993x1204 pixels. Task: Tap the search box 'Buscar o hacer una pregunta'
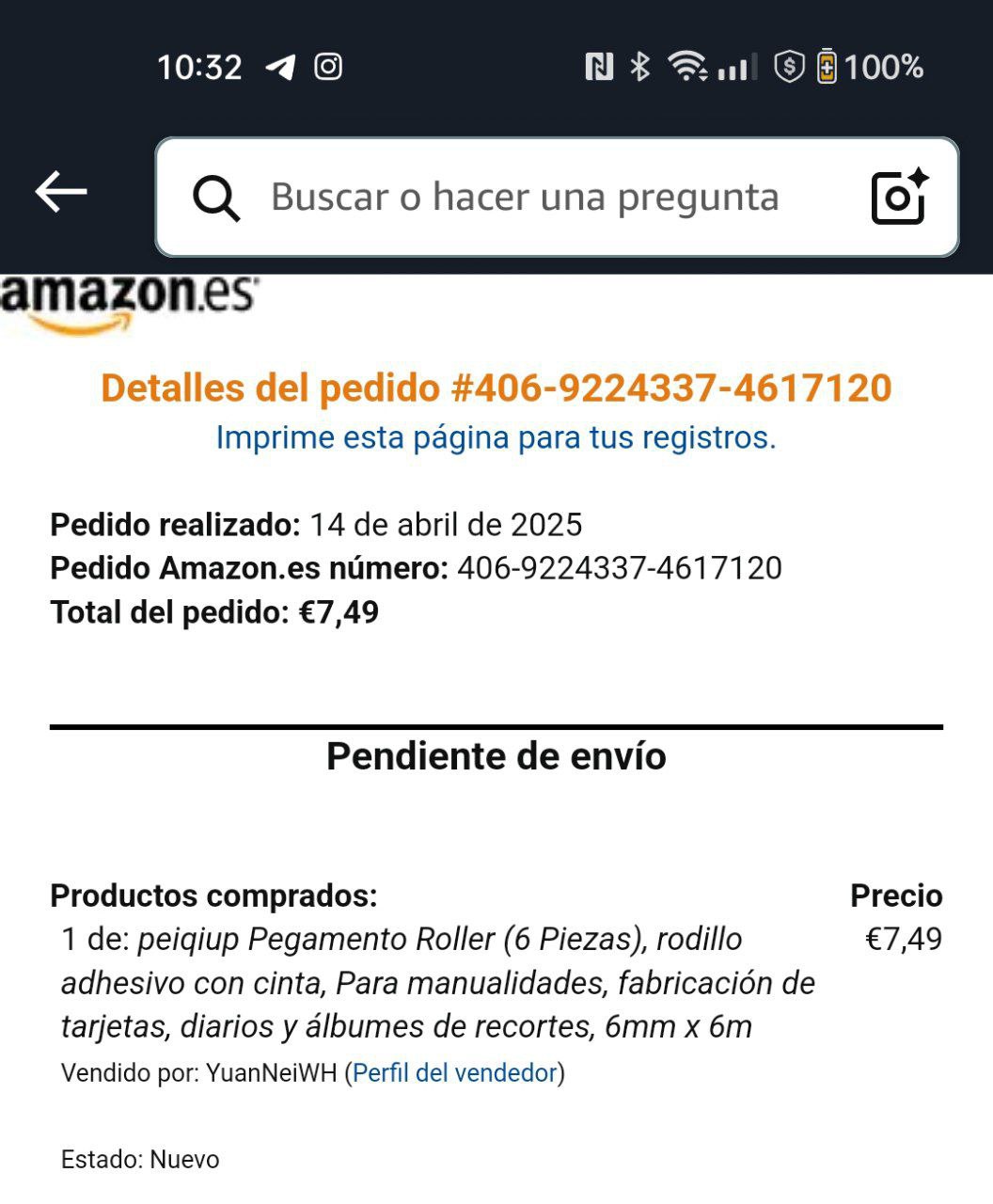tap(525, 198)
